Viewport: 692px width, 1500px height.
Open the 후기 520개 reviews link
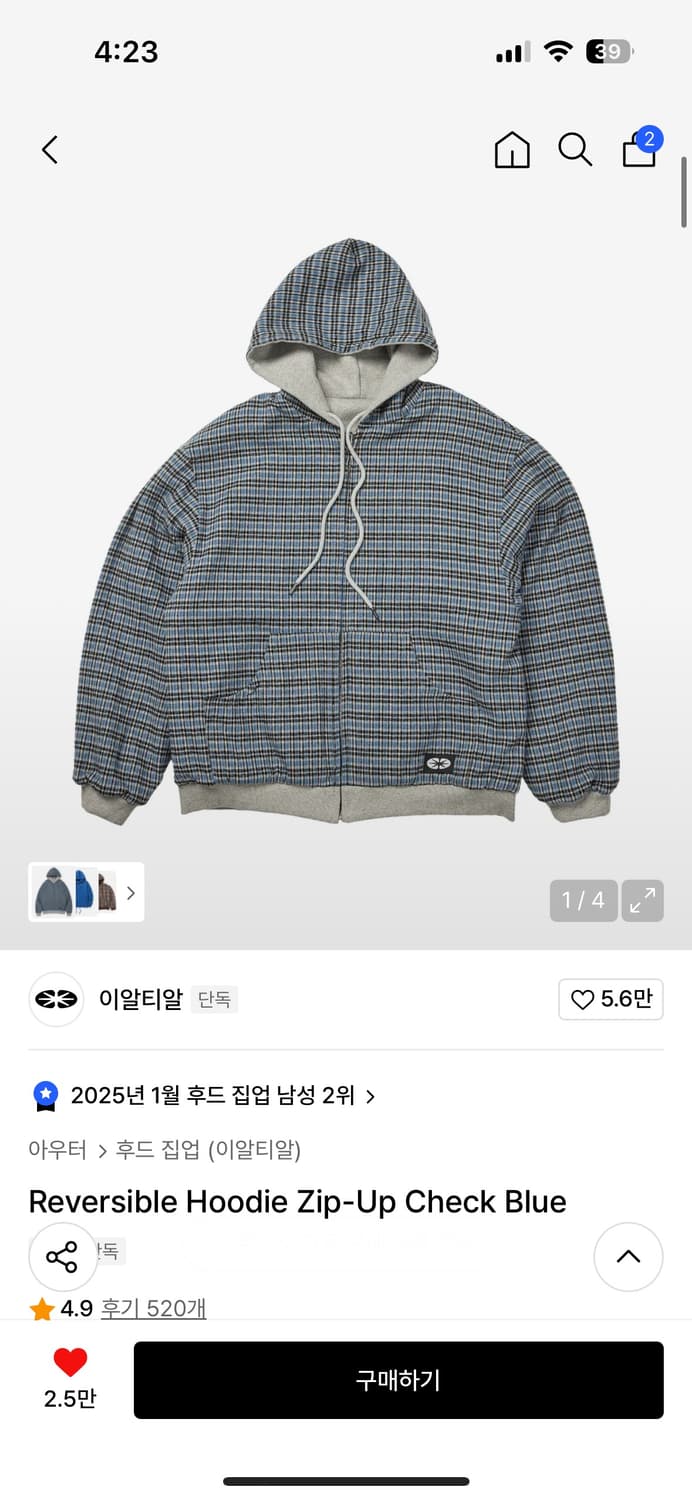153,1308
